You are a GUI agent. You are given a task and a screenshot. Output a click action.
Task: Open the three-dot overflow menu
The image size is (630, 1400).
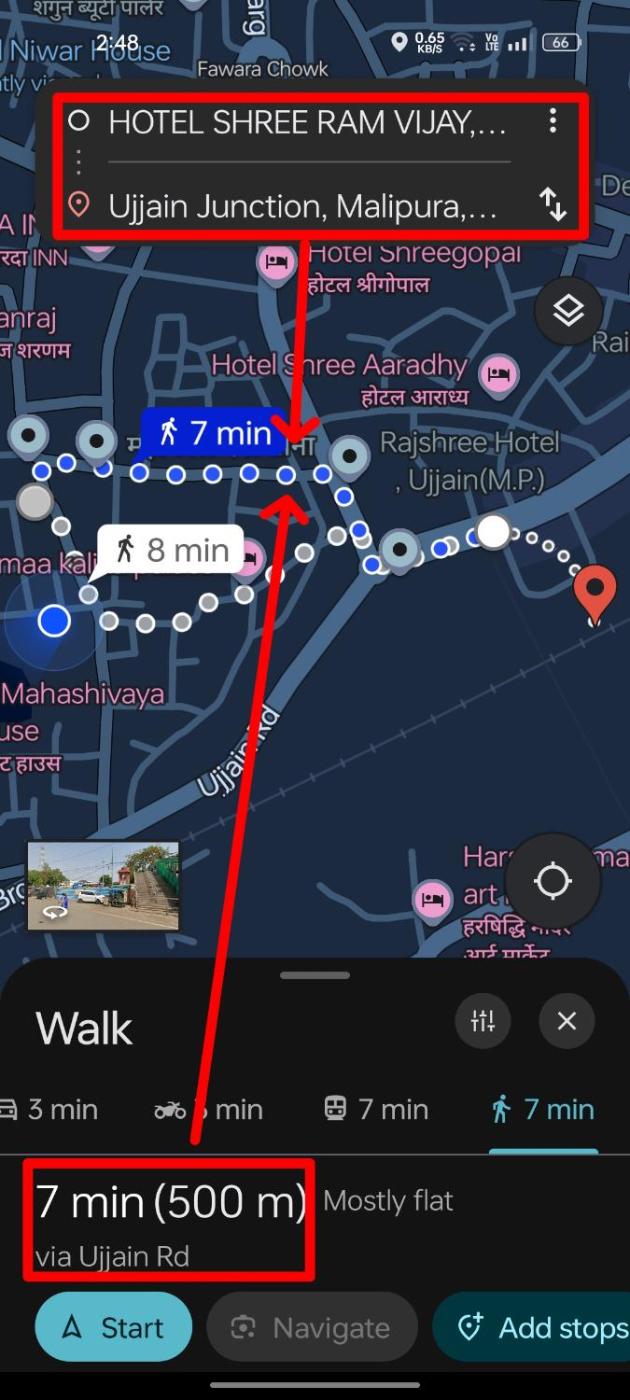tap(553, 122)
